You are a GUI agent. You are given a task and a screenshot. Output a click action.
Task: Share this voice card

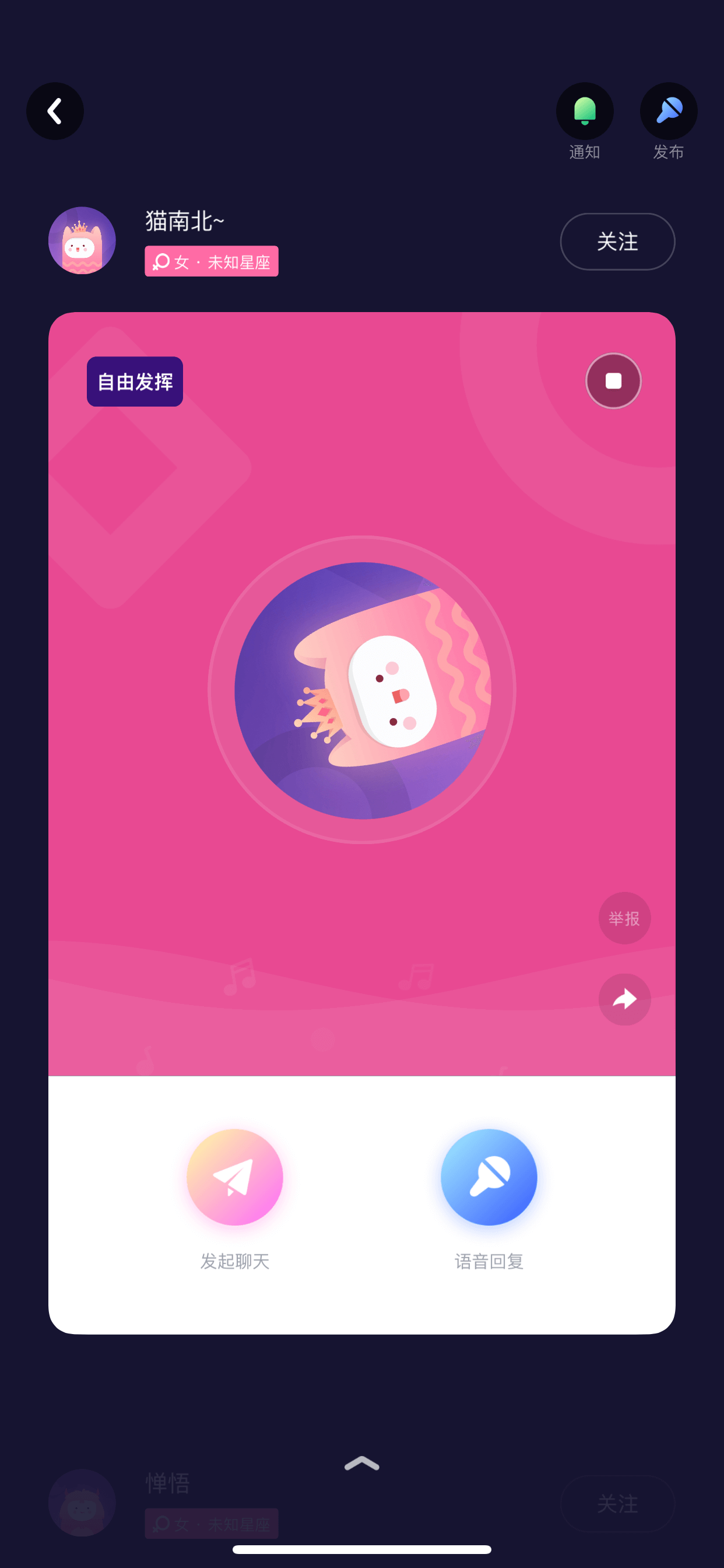click(x=624, y=999)
